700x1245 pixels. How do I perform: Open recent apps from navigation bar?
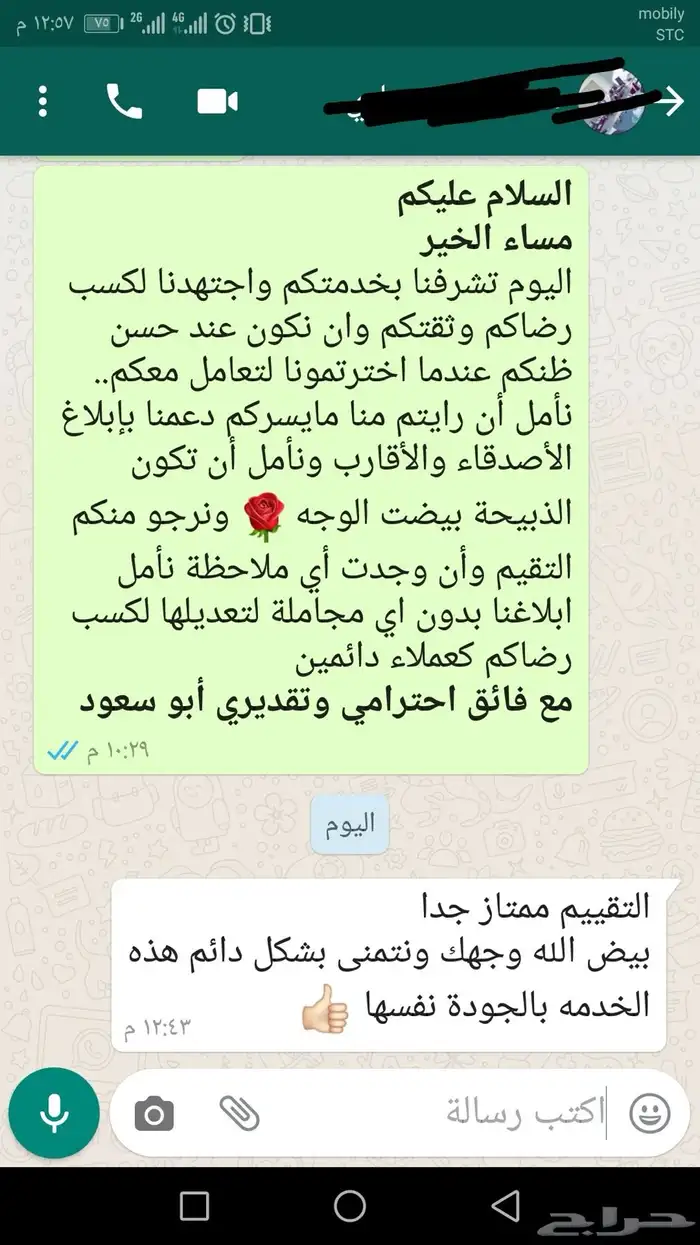[194, 1205]
